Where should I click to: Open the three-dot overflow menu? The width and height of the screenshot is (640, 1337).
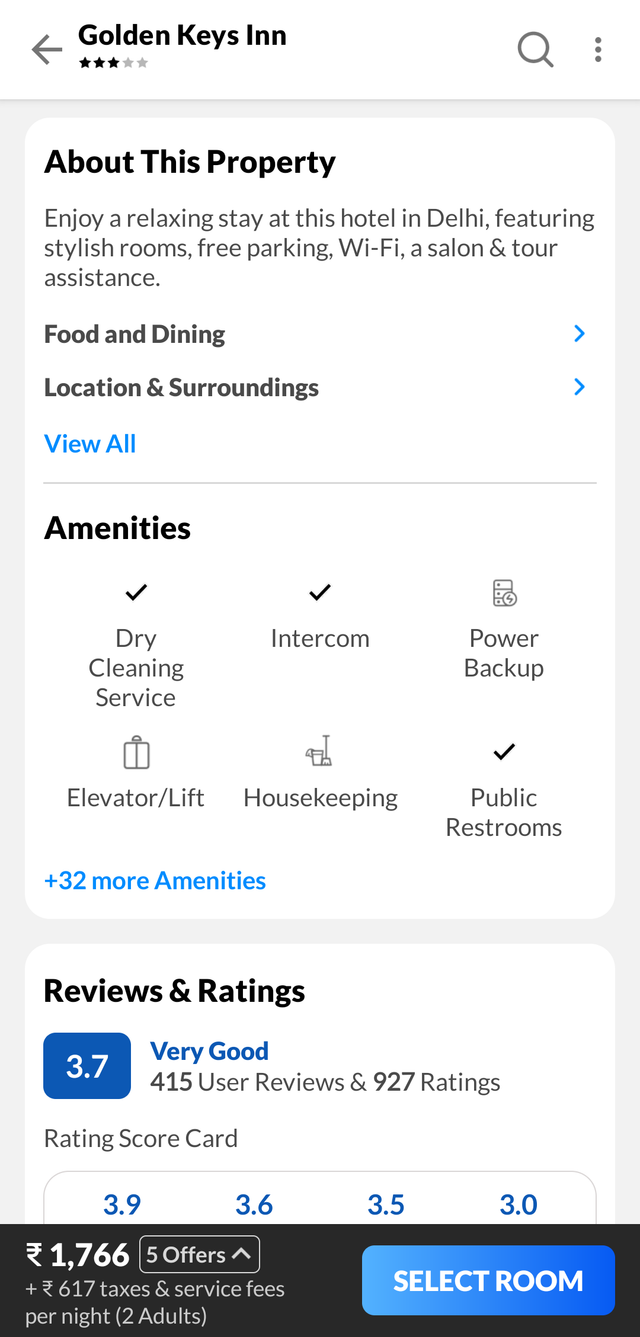pos(598,49)
